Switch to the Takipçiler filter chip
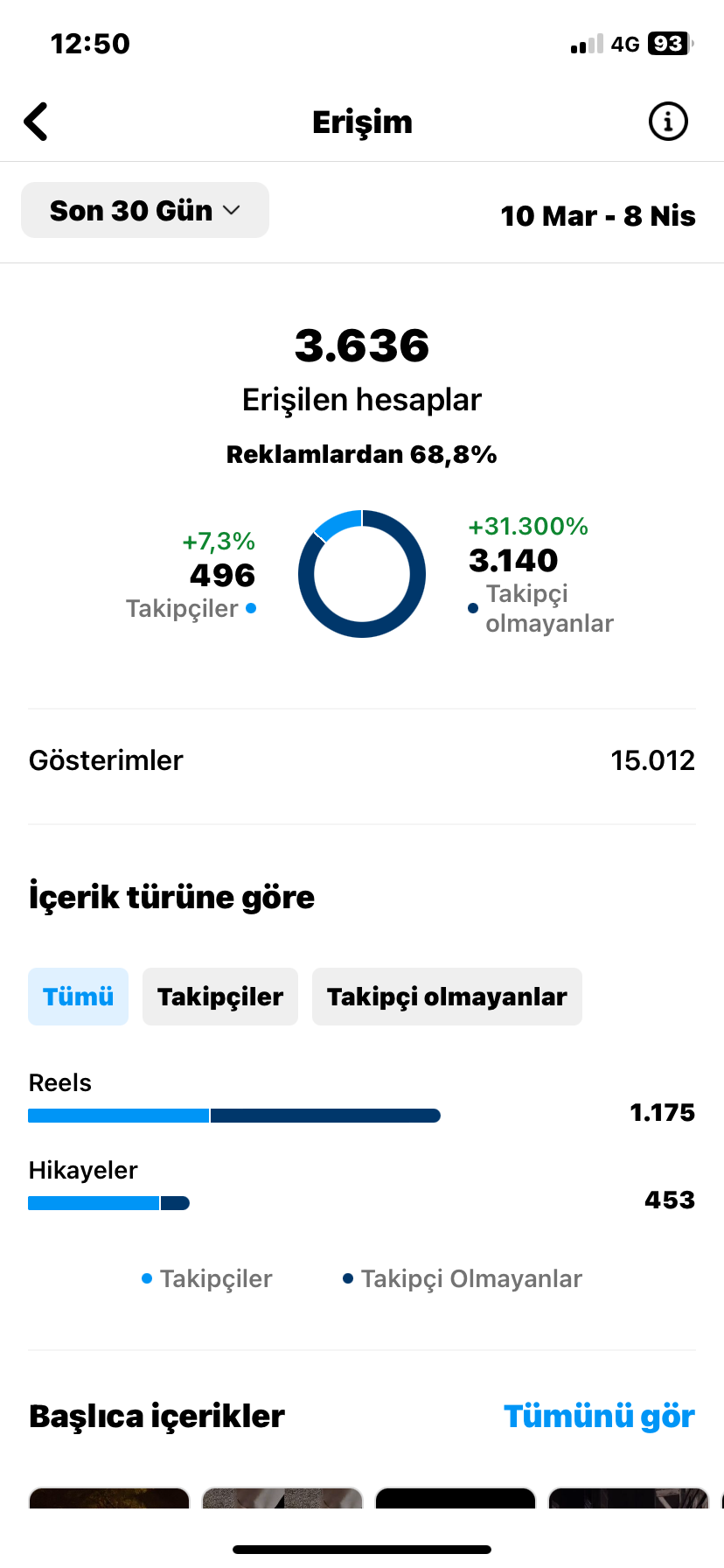Image resolution: width=724 pixels, height=1568 pixels. tap(220, 997)
